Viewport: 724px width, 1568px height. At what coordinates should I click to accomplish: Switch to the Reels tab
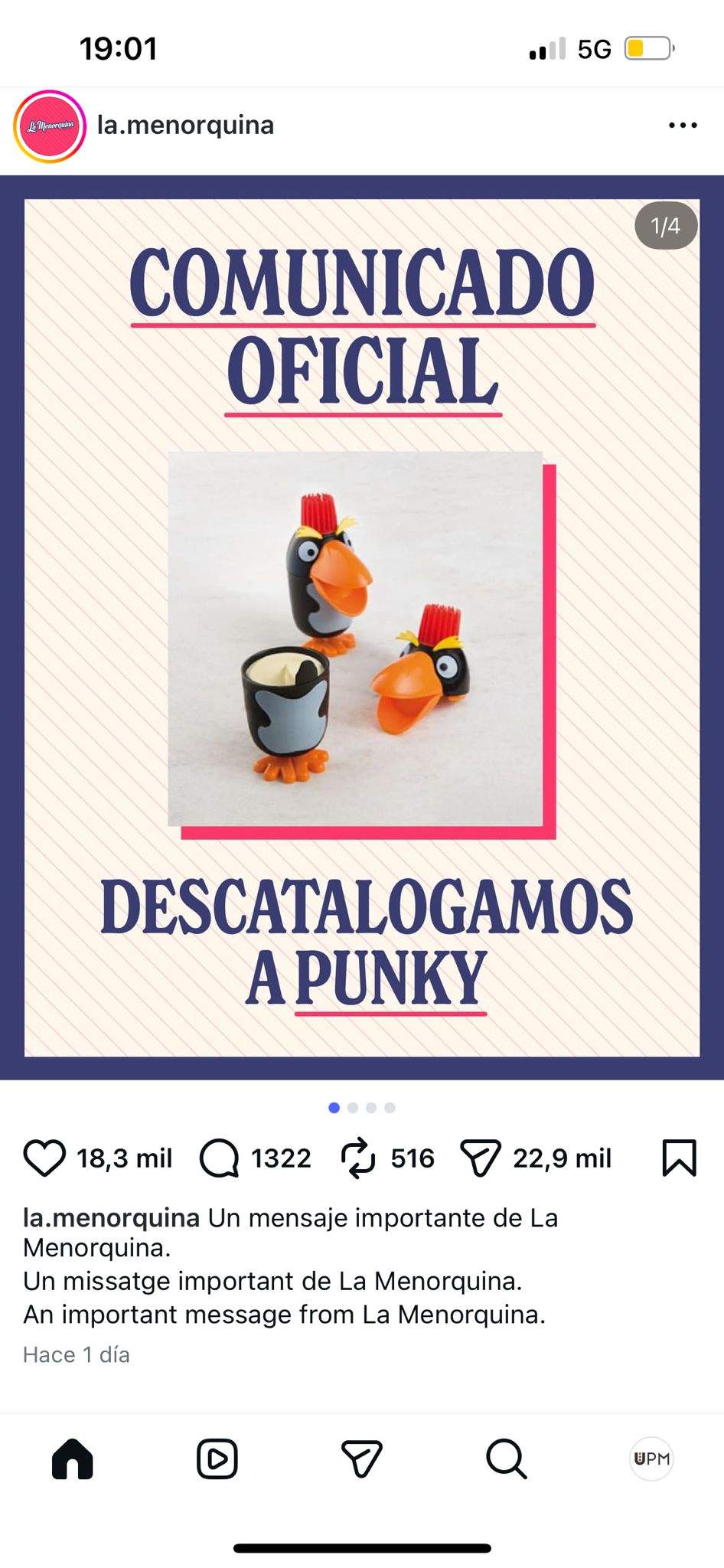(x=217, y=1459)
